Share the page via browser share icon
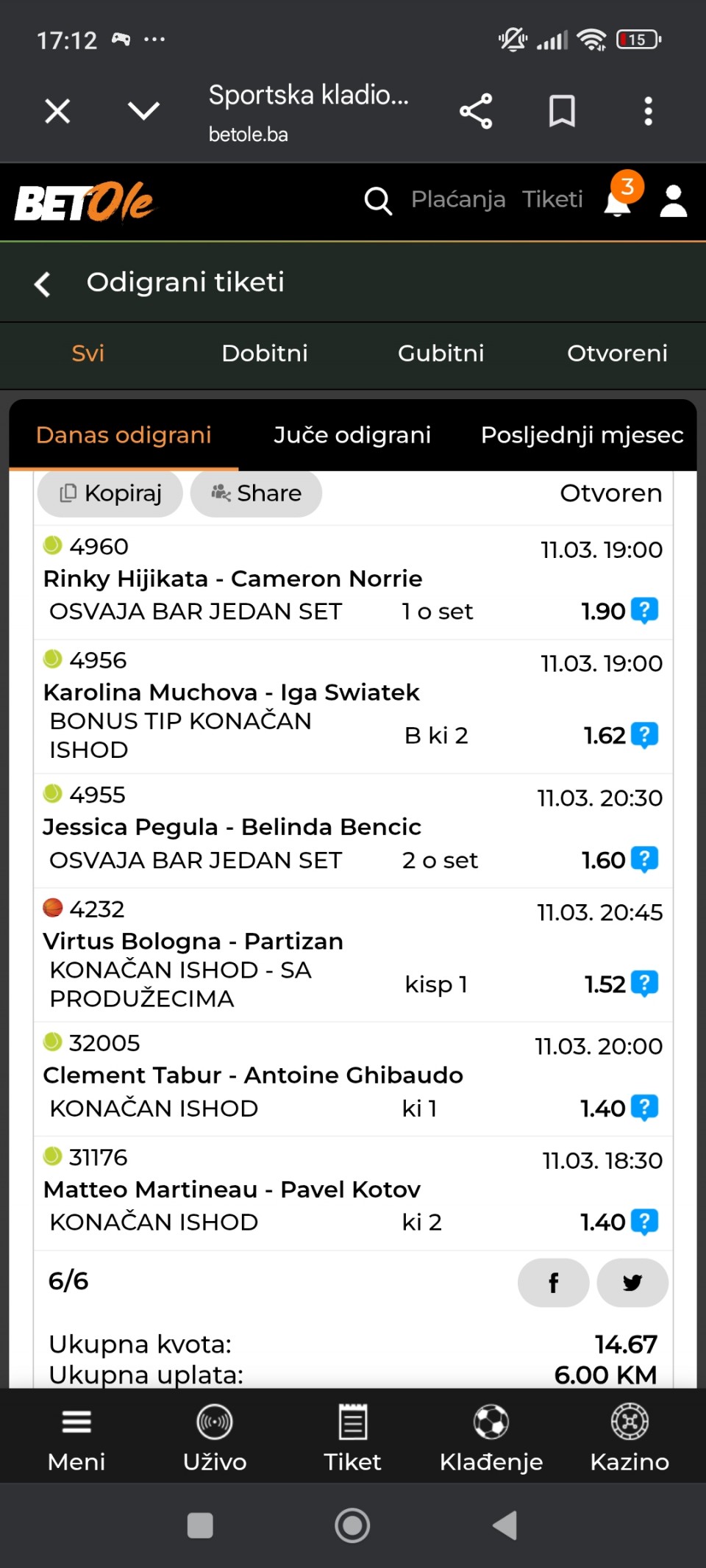 point(476,112)
